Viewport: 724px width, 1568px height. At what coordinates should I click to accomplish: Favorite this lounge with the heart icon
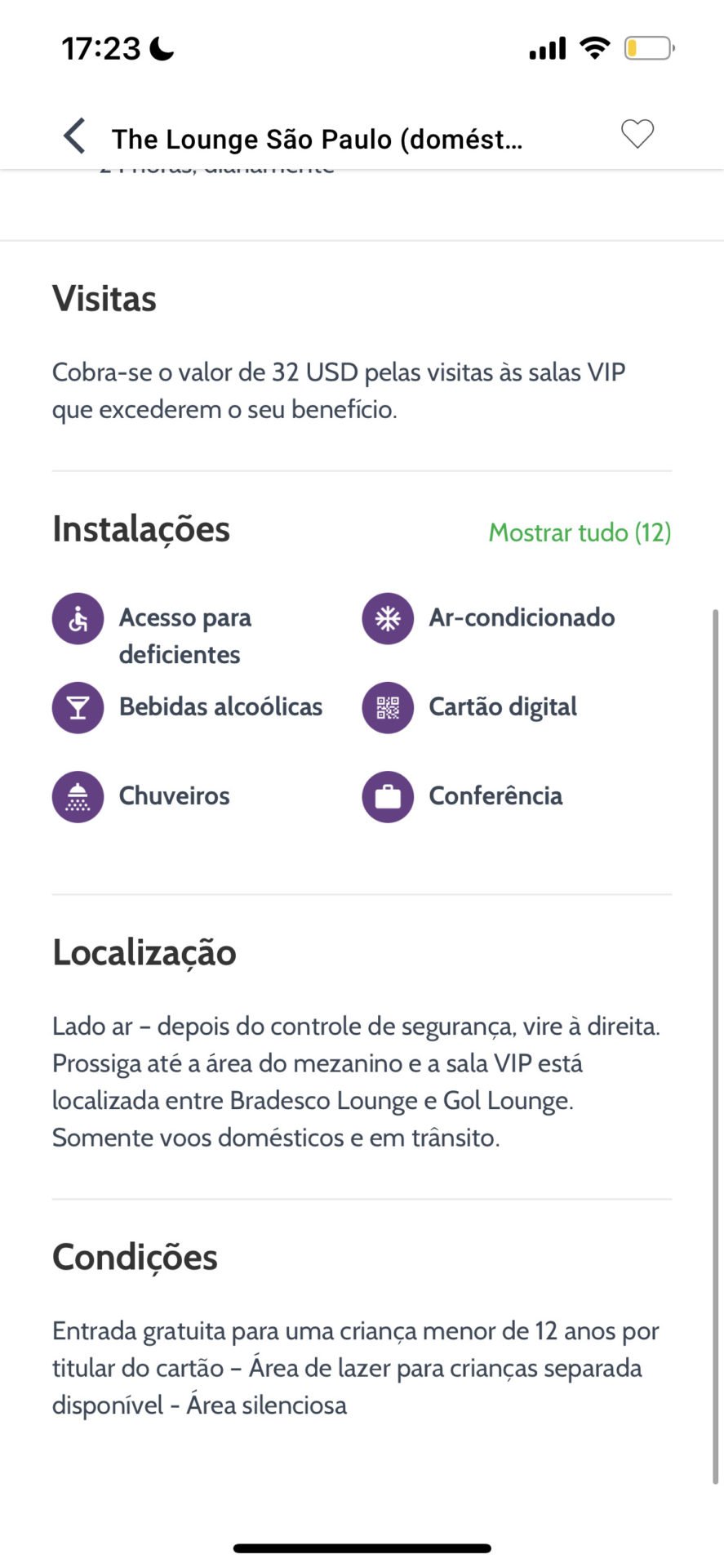[637, 134]
